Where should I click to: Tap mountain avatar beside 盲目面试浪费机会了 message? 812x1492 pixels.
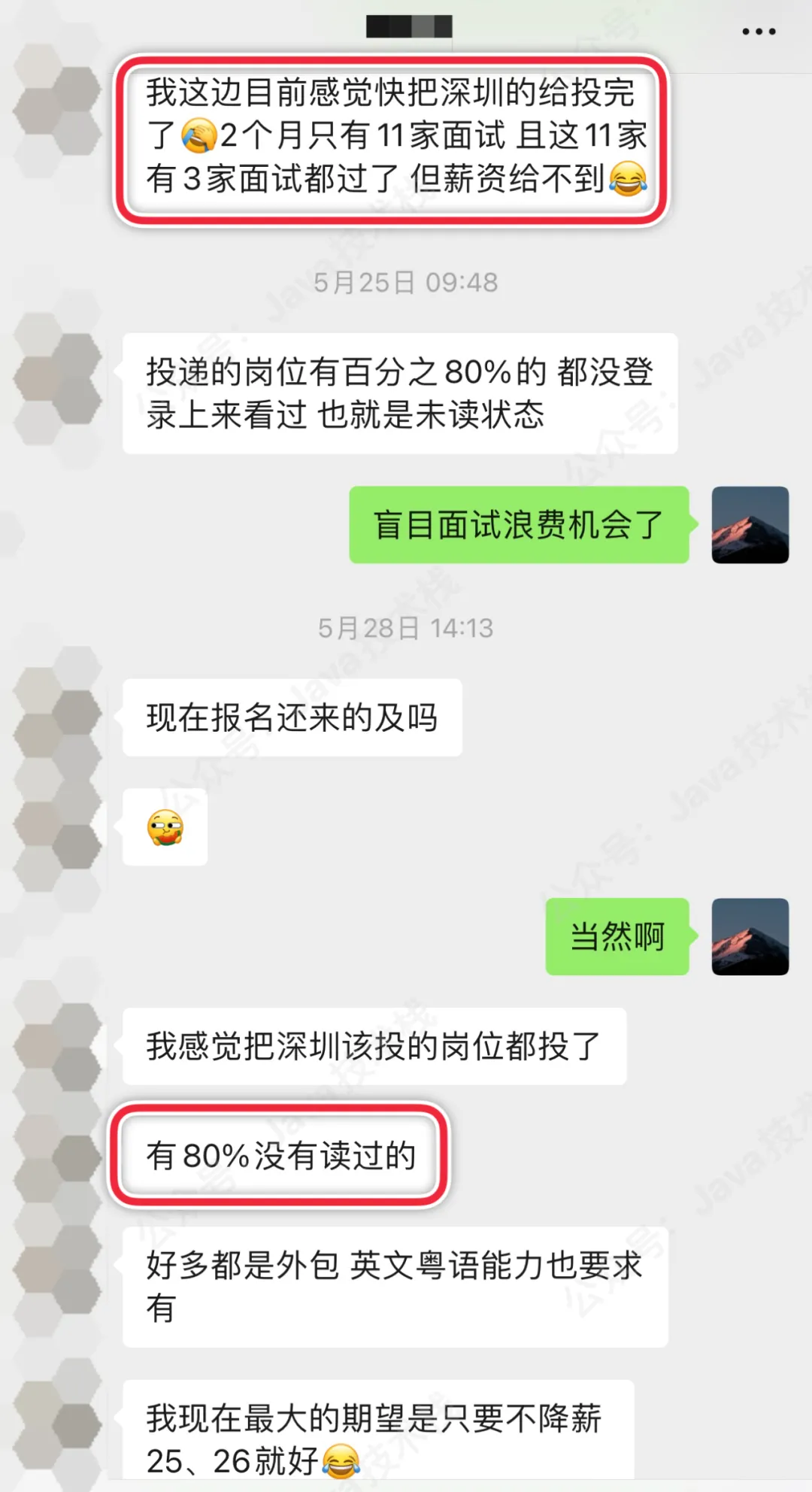tap(750, 525)
